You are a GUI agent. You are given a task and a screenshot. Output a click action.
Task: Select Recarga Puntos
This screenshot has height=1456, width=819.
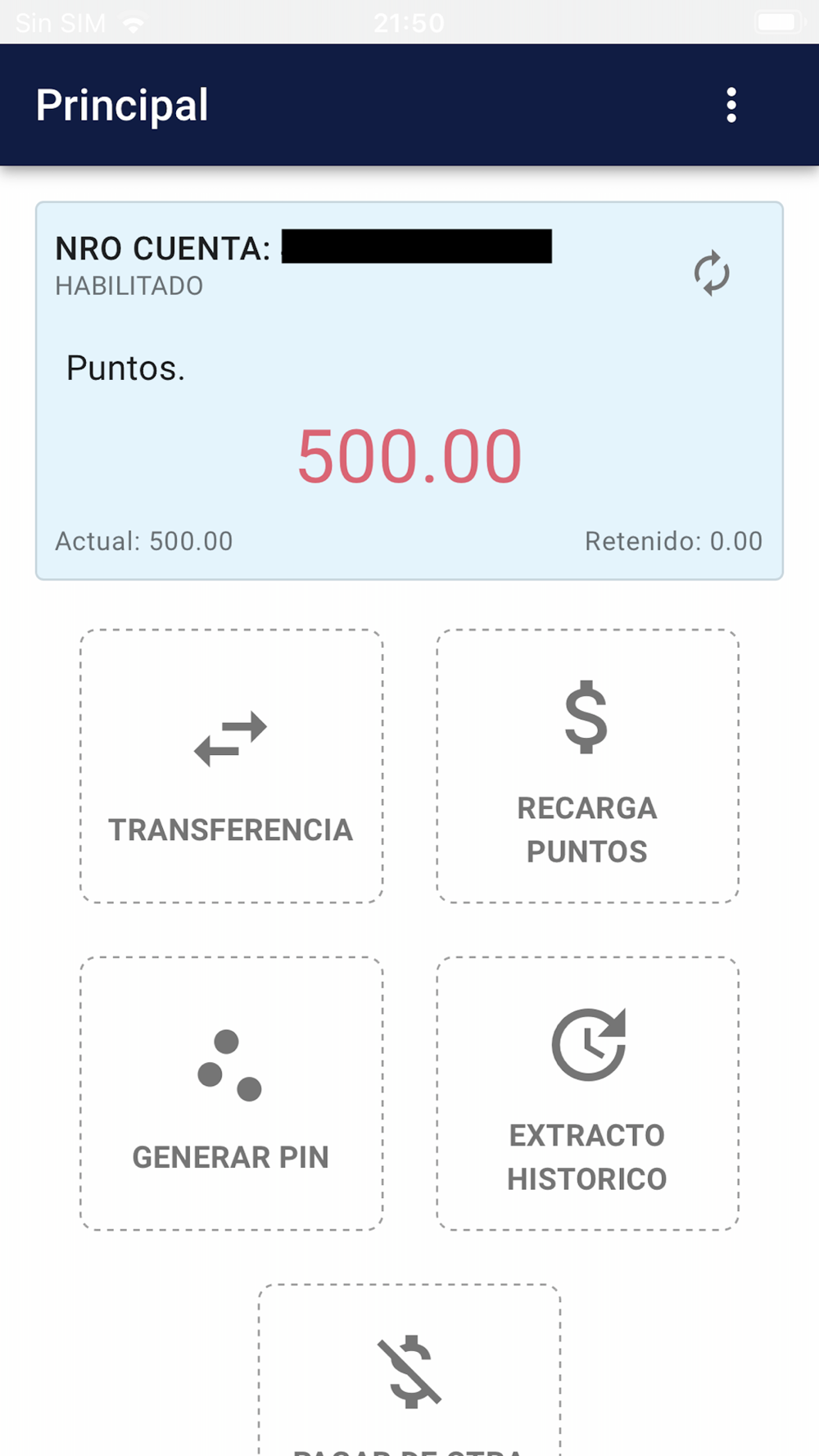coord(587,766)
